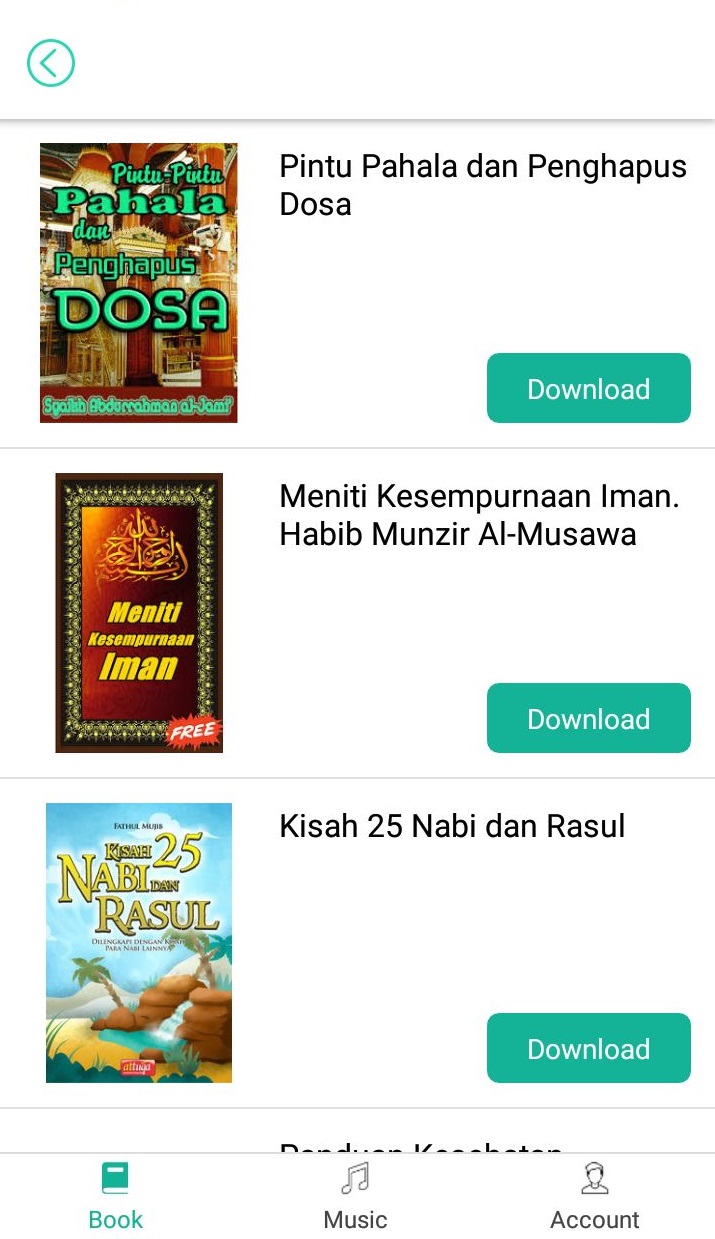Go back using the circled arrow
This screenshot has height=1239, width=715.
click(x=50, y=63)
